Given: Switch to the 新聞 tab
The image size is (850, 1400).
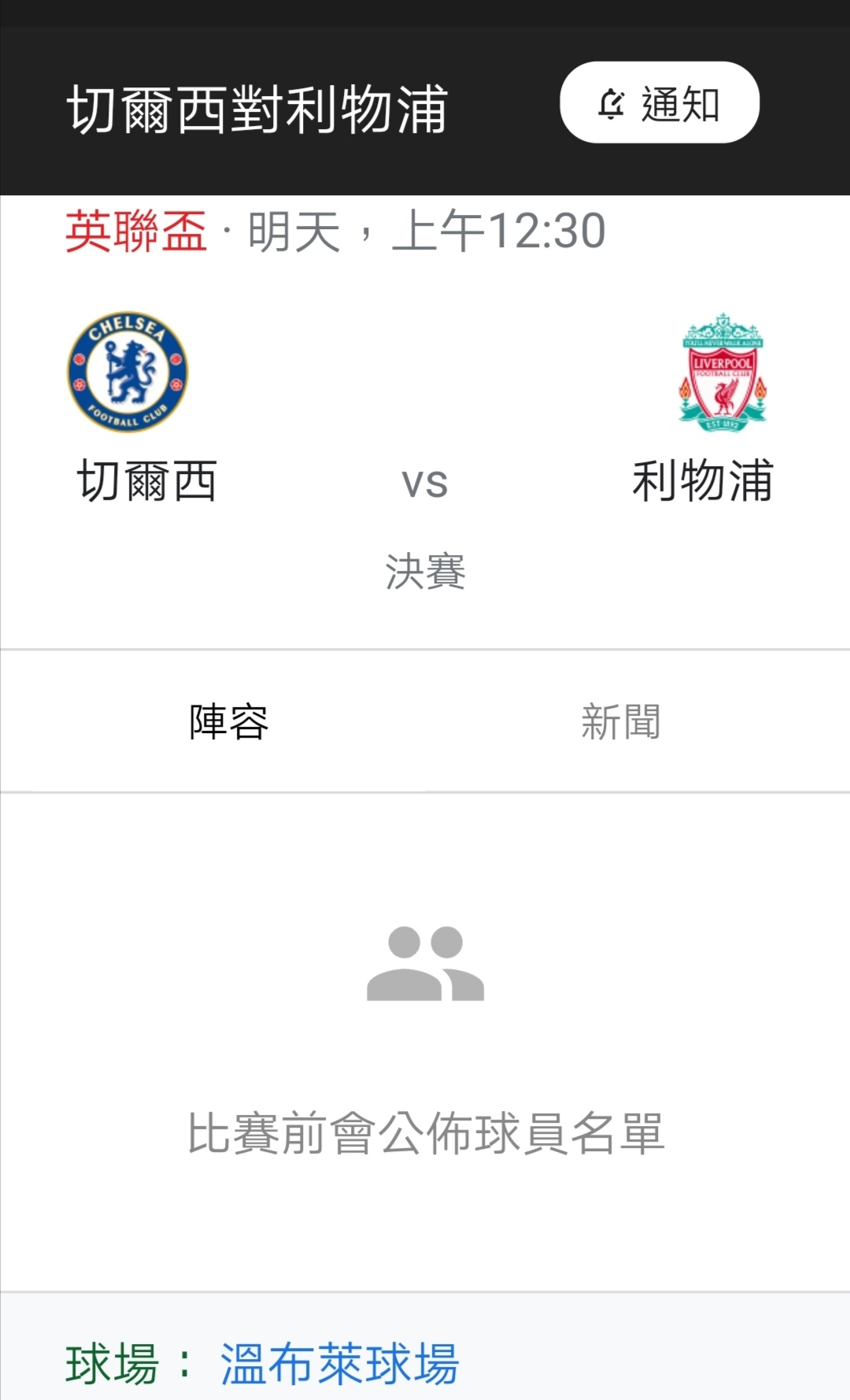Looking at the screenshot, I should pyautogui.click(x=621, y=721).
